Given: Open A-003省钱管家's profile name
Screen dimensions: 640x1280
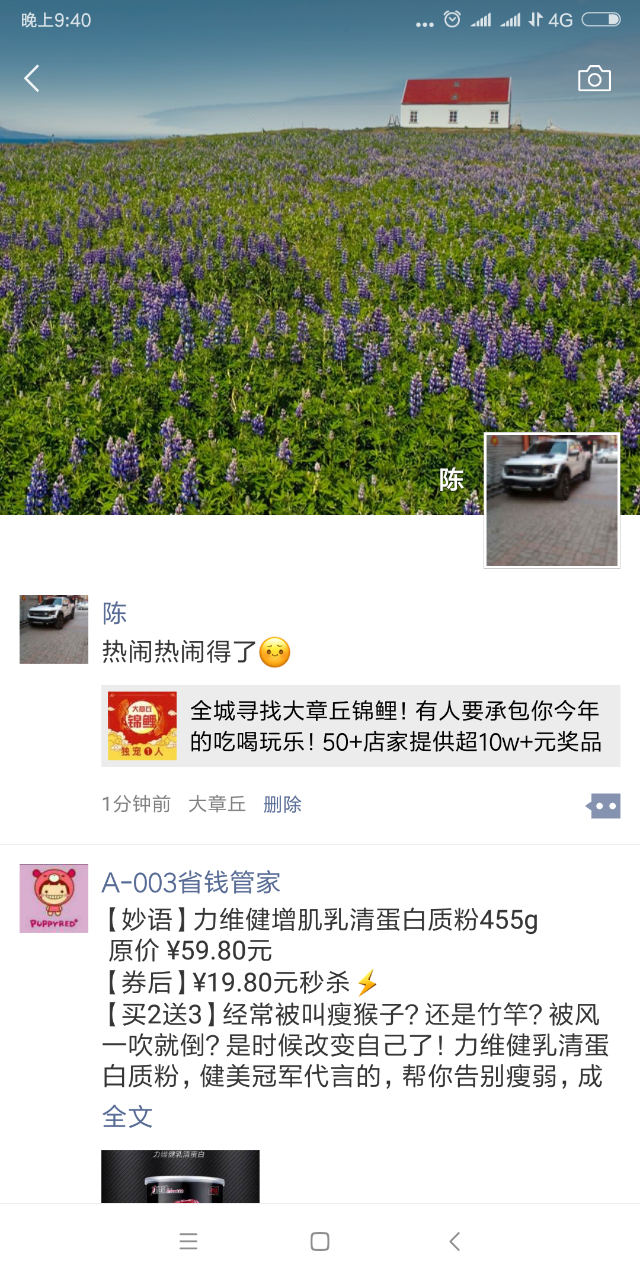Looking at the screenshot, I should point(191,882).
